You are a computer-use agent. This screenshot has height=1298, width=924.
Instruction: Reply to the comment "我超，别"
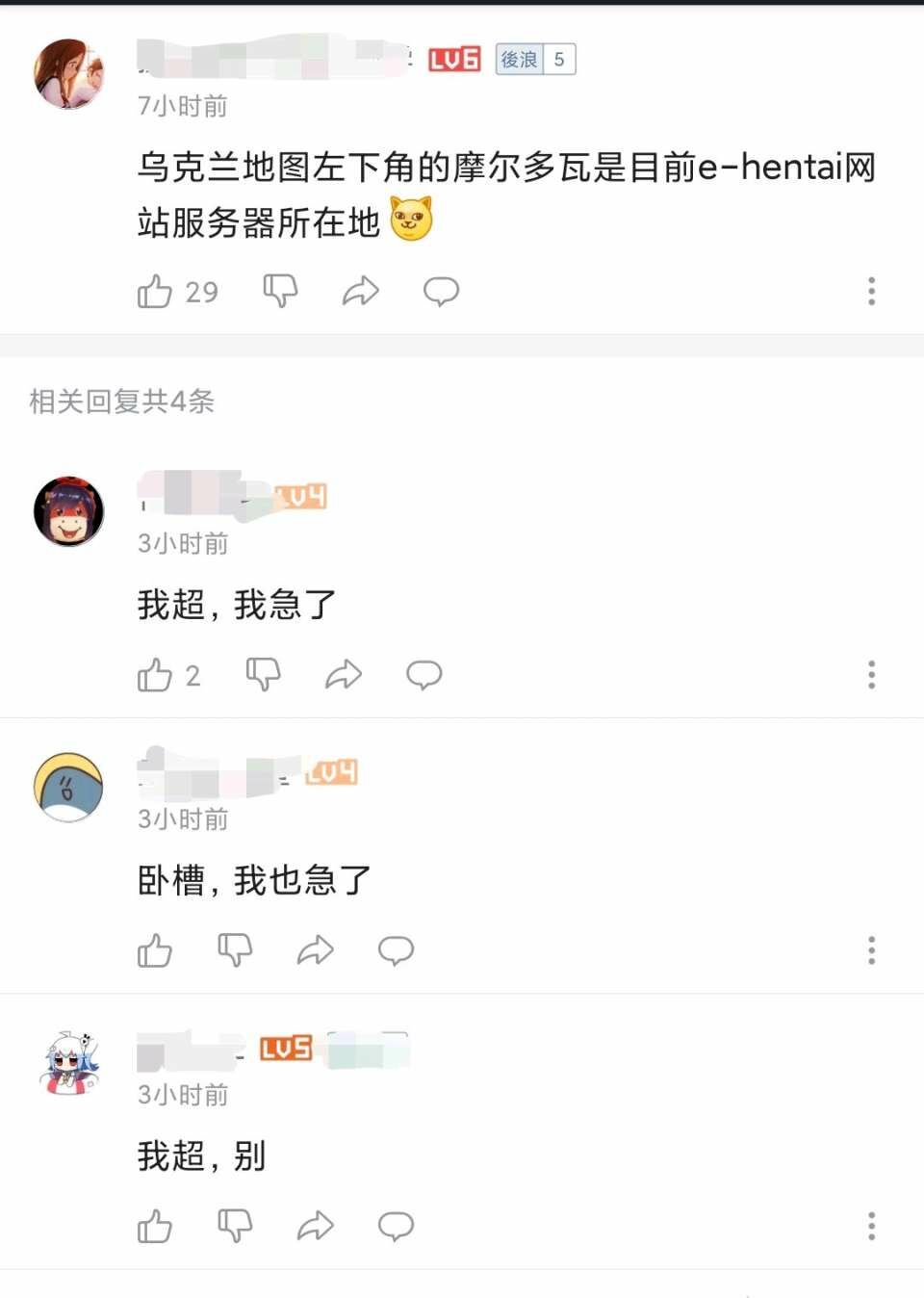[x=396, y=1226]
